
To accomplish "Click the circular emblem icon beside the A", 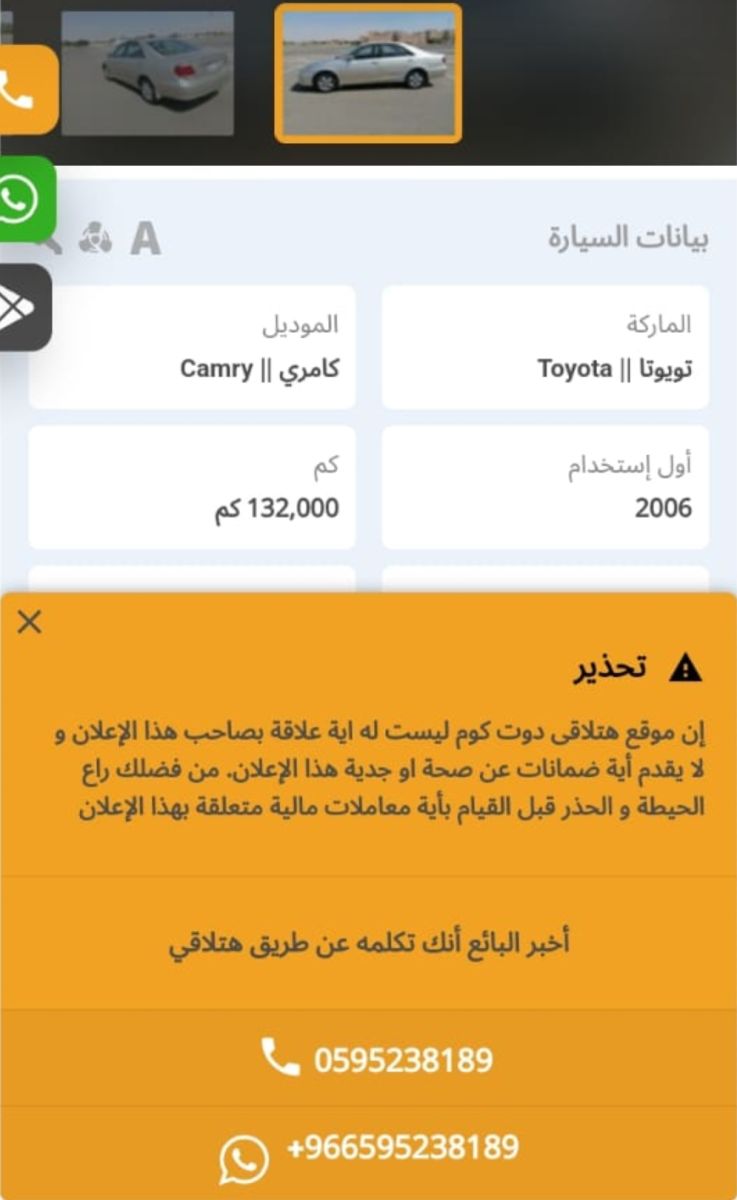I will point(98,239).
